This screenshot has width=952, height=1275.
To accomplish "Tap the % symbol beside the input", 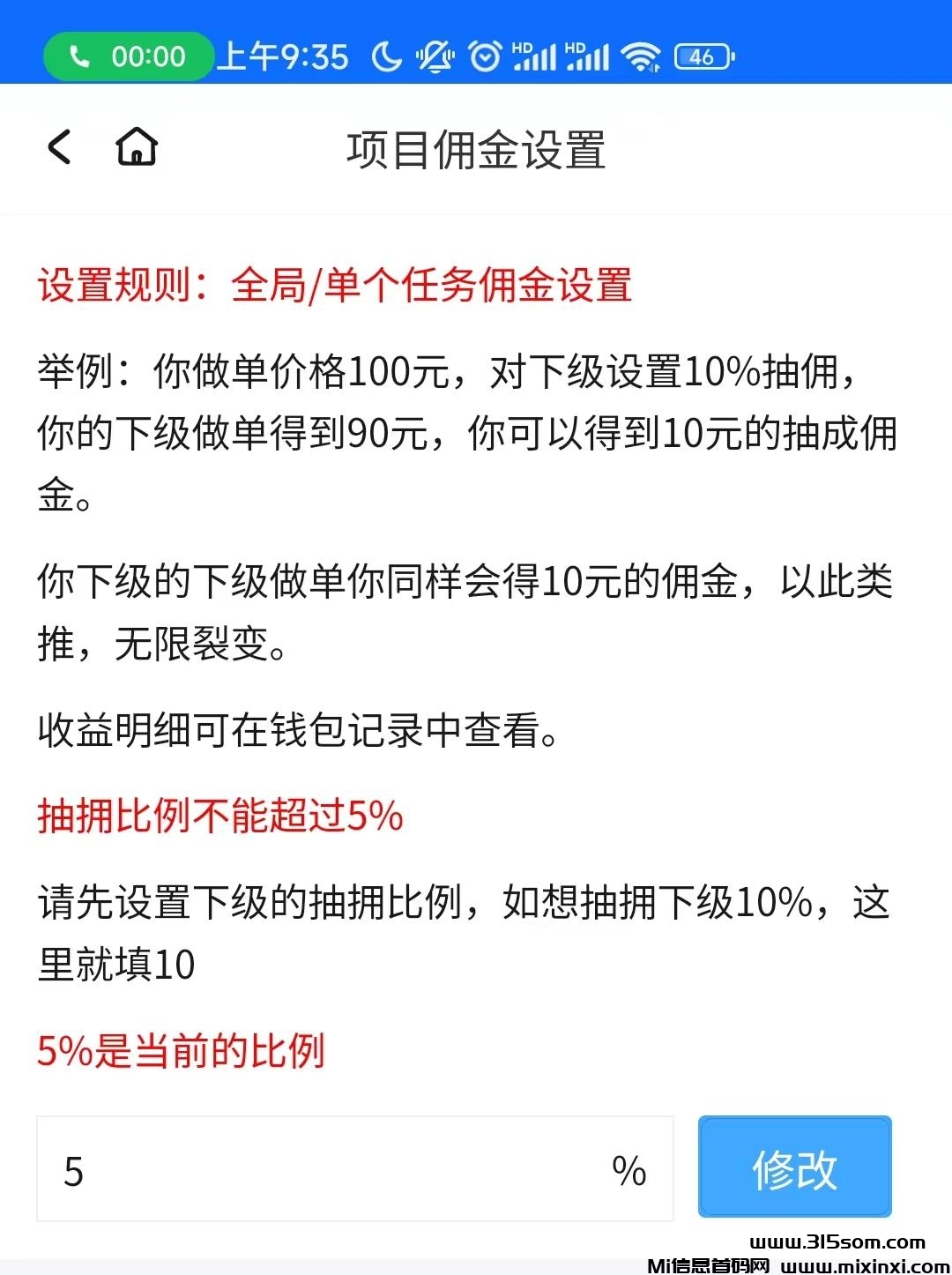I will click(629, 1171).
